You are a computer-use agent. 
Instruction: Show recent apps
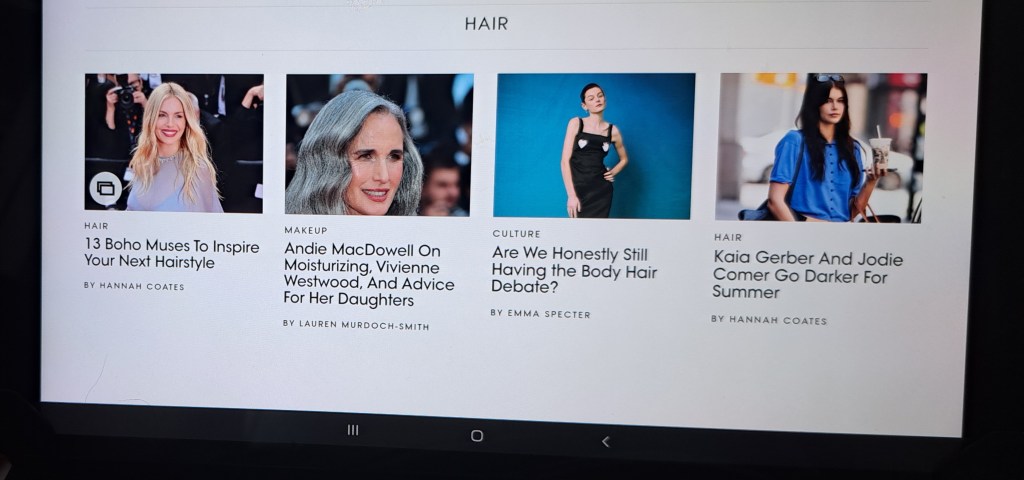(x=352, y=430)
